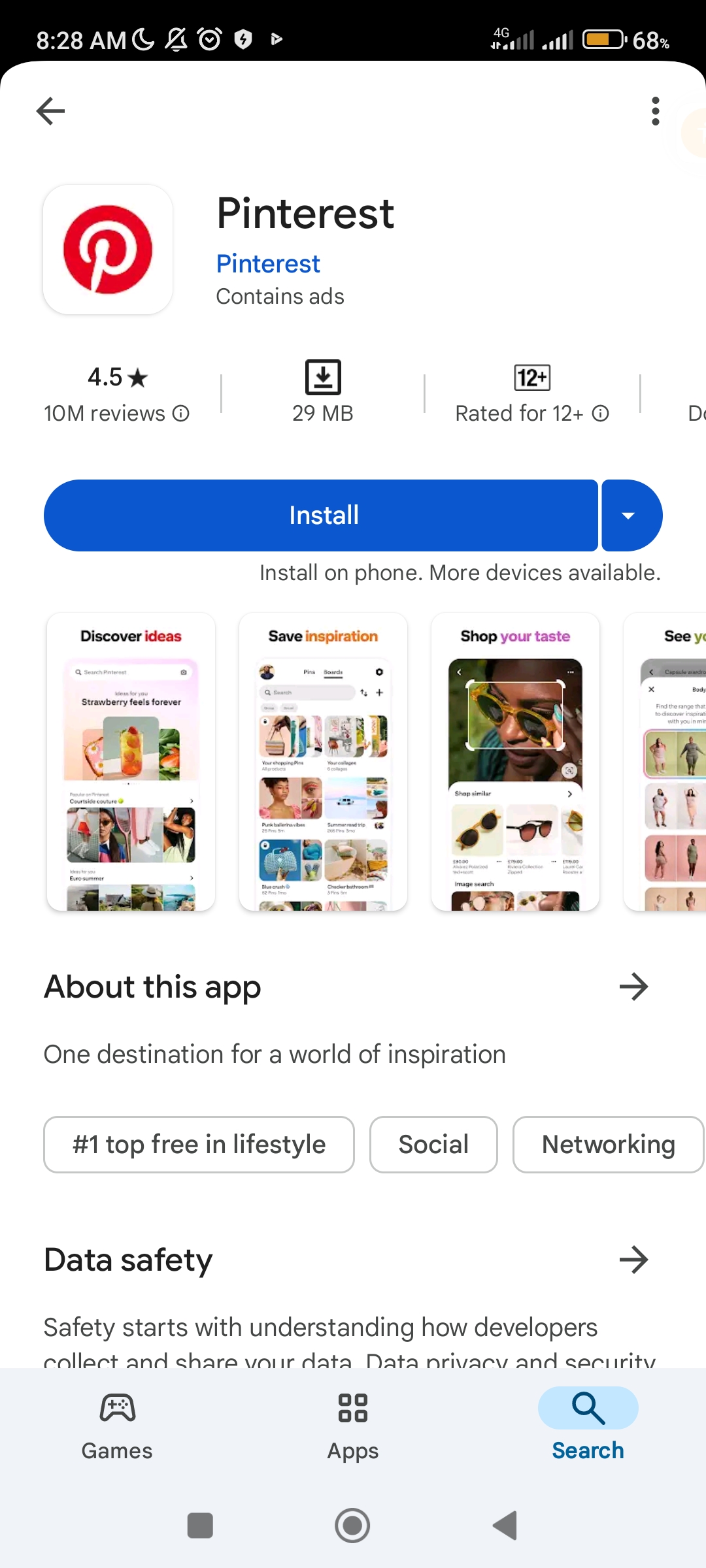
Task: Open the Discover ideas screenshot
Action: click(x=131, y=762)
